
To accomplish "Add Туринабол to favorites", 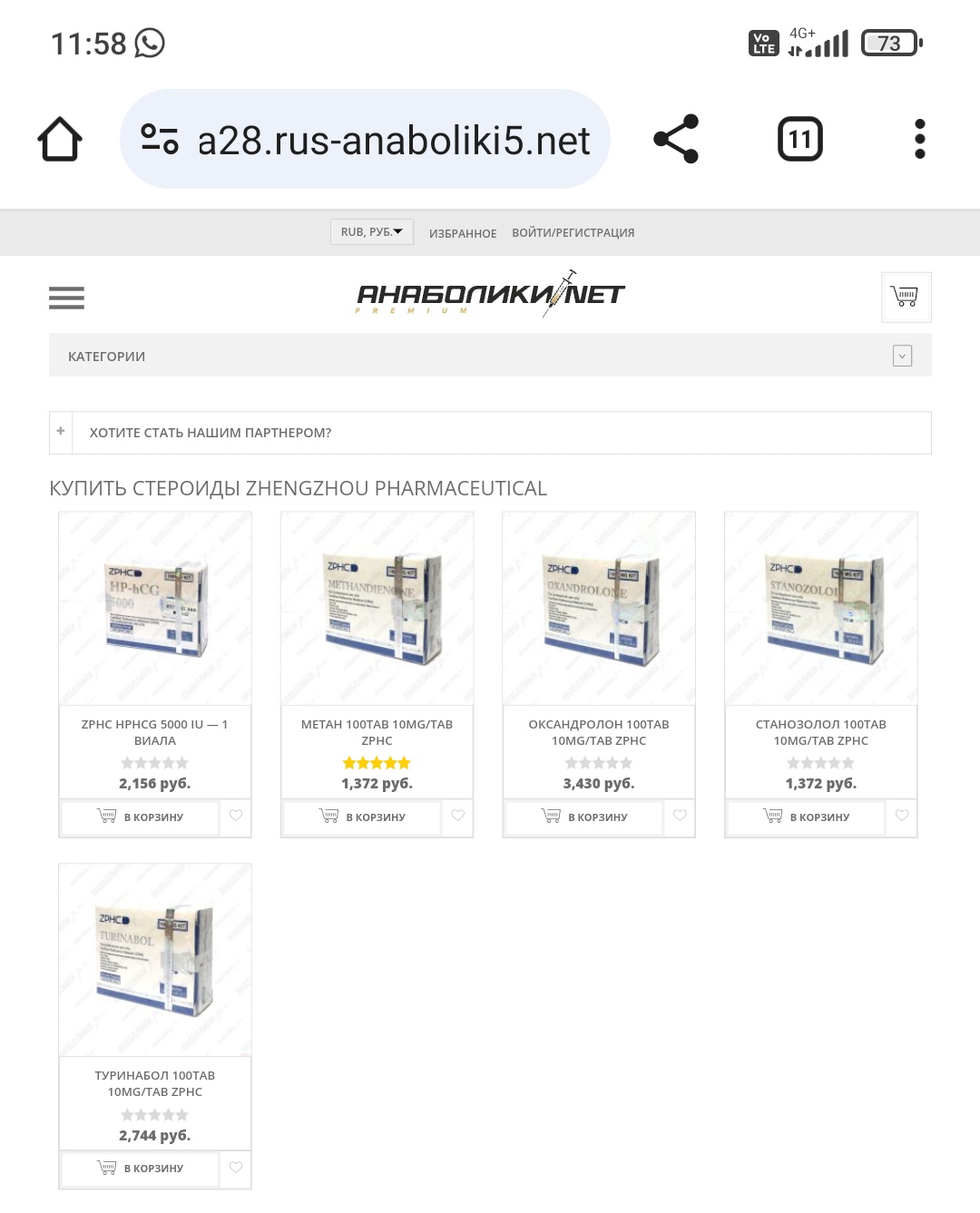I will (236, 1168).
